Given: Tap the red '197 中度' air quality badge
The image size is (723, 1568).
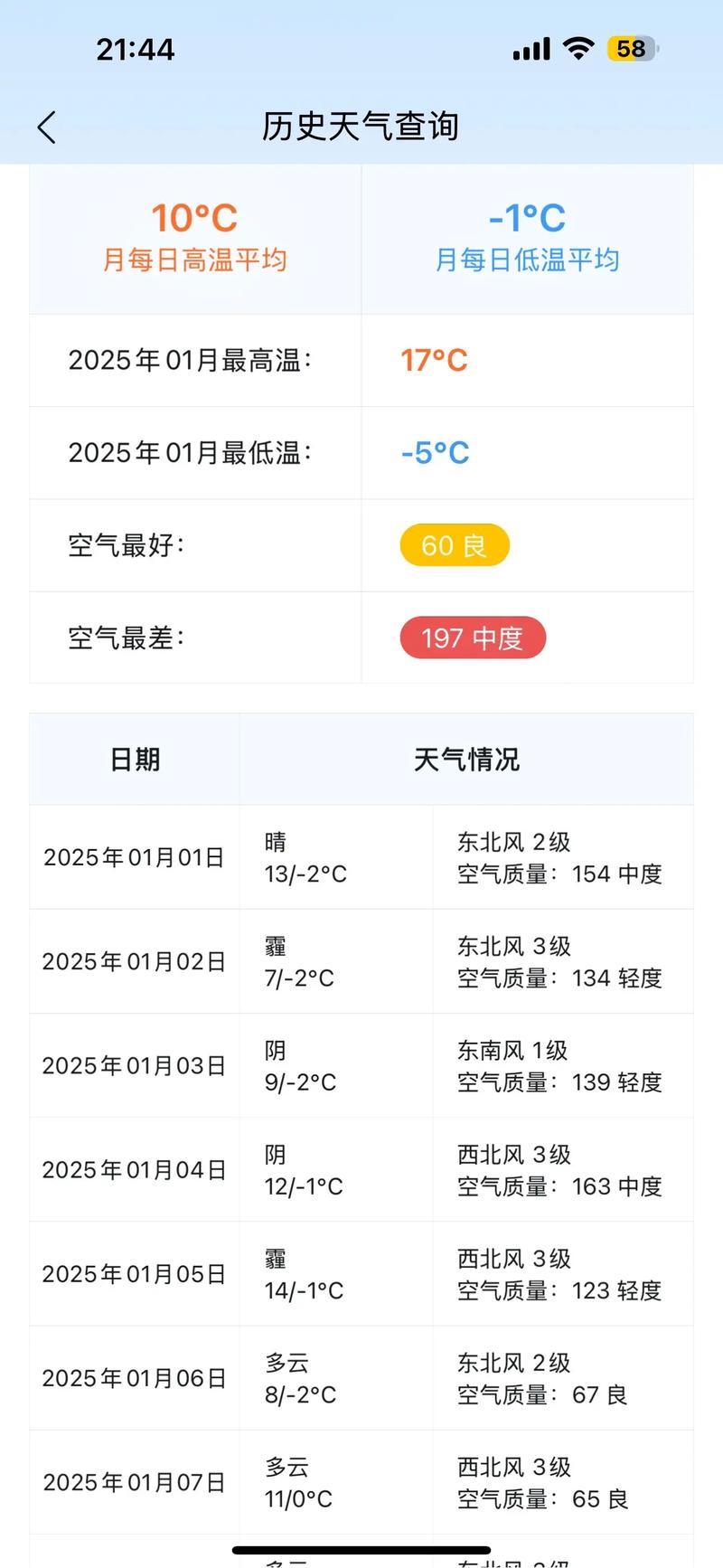Looking at the screenshot, I should click(473, 638).
